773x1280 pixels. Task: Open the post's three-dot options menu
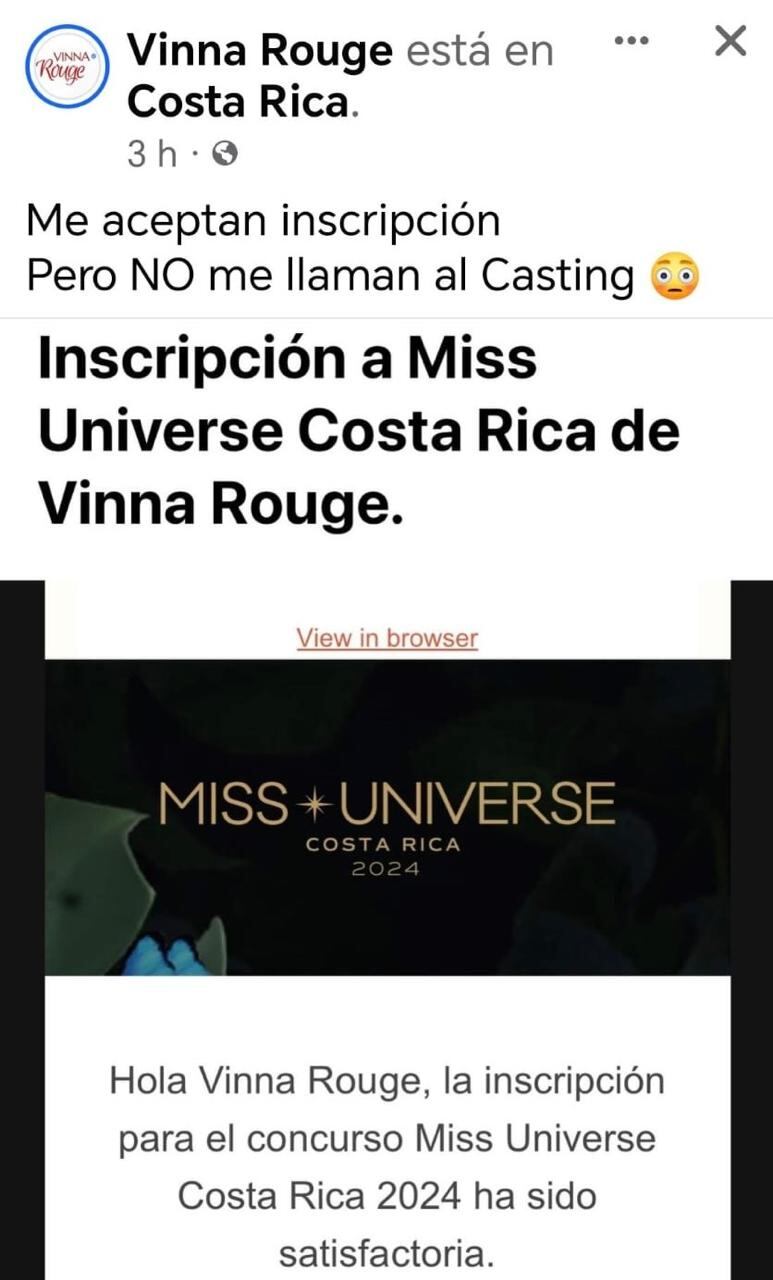(631, 41)
